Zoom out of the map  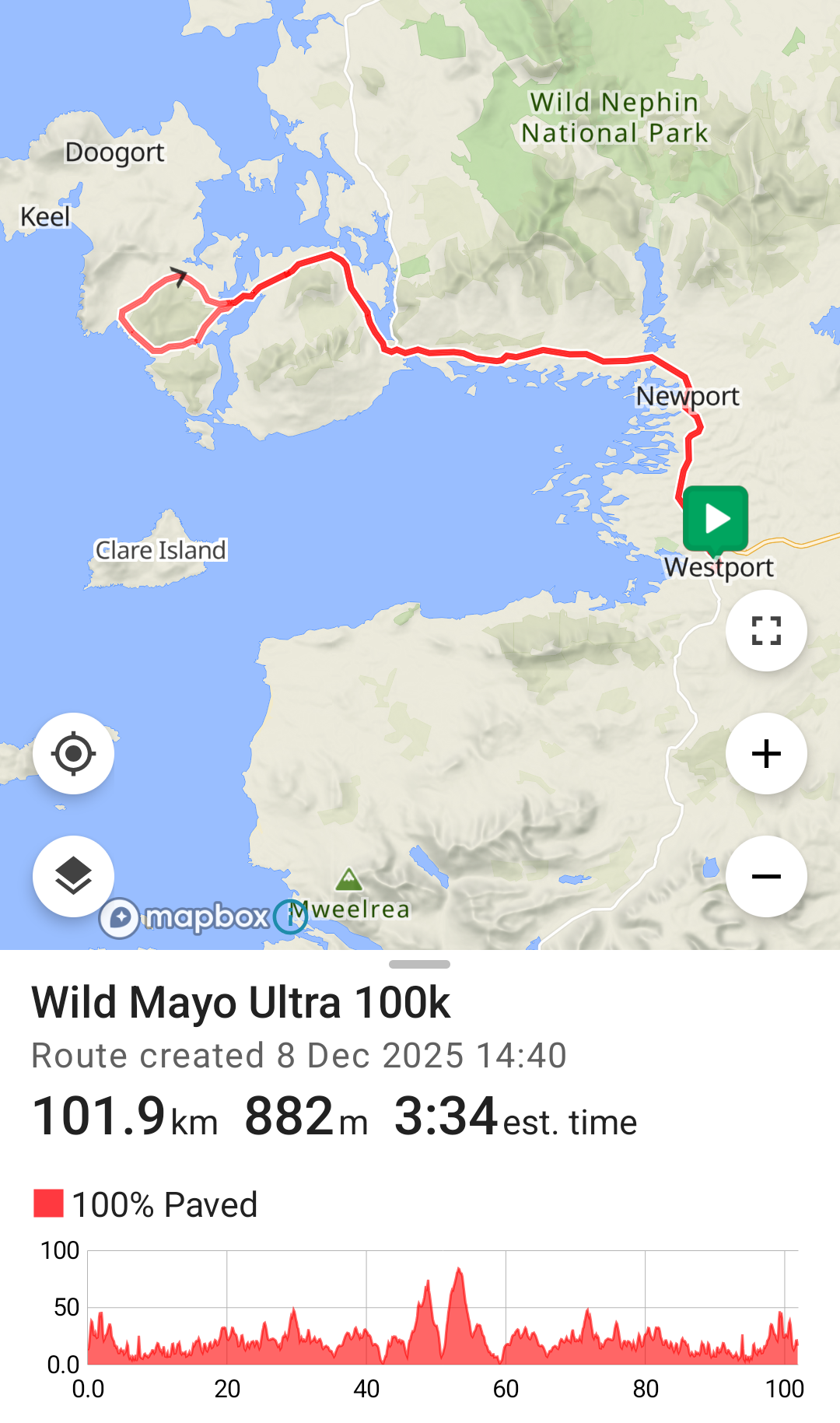(766, 876)
